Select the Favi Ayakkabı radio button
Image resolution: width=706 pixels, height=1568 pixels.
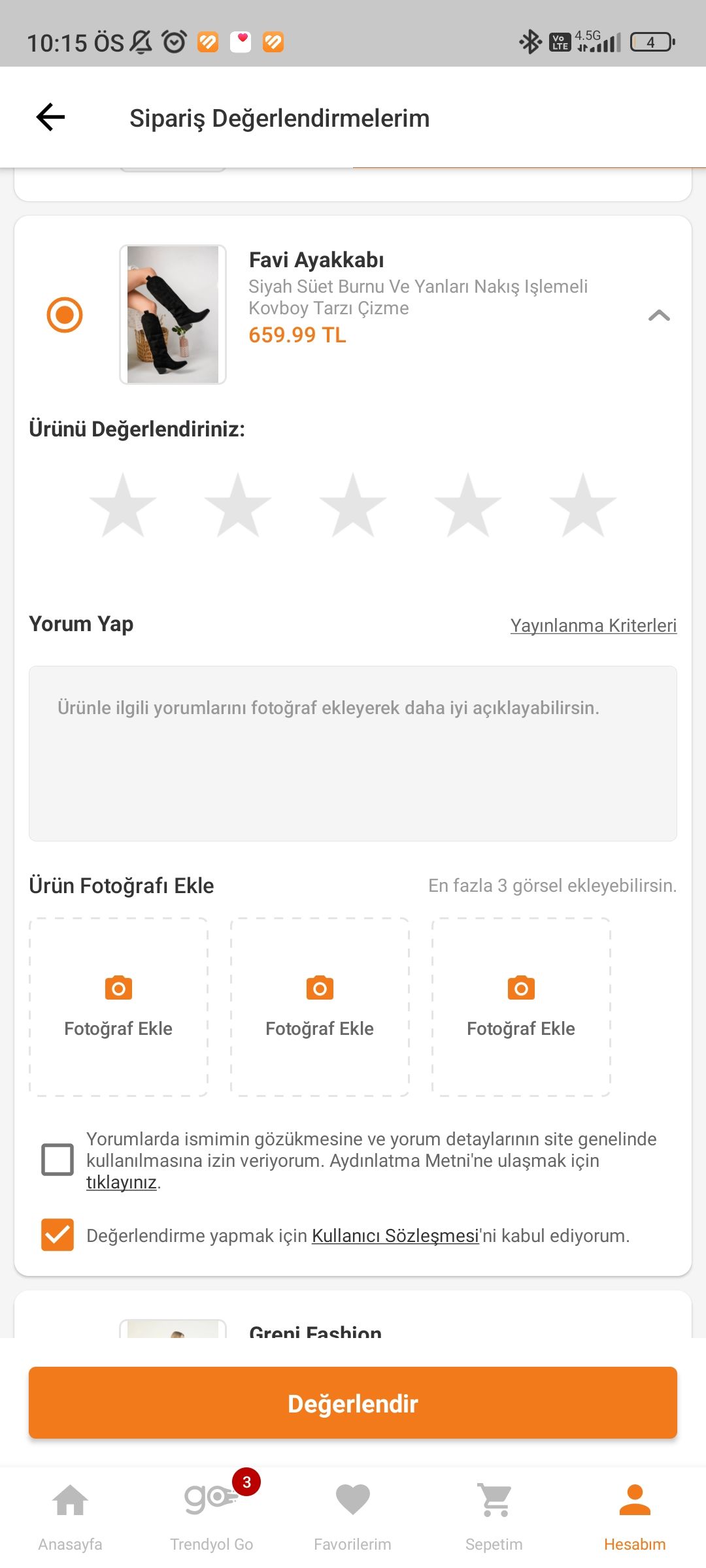point(65,315)
